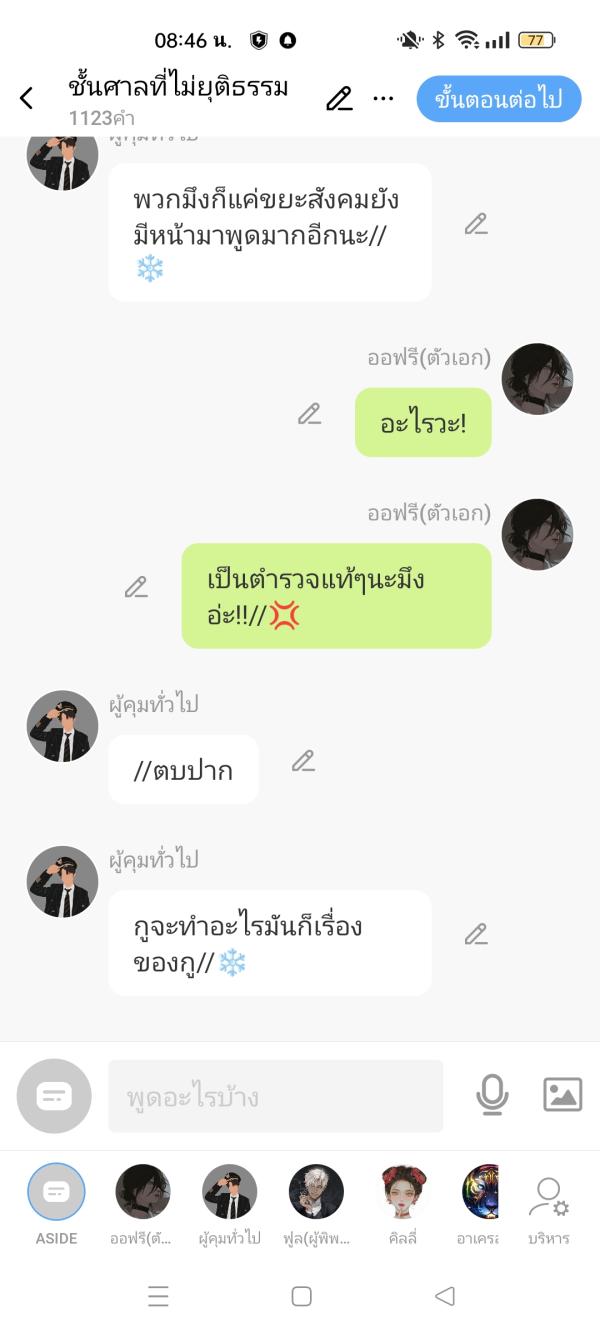This screenshot has height=1333, width=600.
Task: Edit the message เป็นตำรวจแท้ๆนะมึงอ่ะ!!
Action: click(137, 588)
